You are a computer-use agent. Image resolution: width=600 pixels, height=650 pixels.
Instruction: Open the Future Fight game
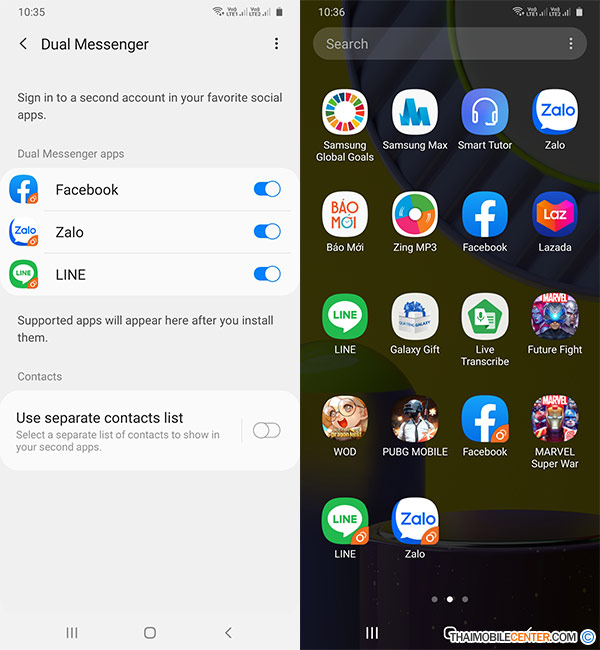pyautogui.click(x=555, y=317)
